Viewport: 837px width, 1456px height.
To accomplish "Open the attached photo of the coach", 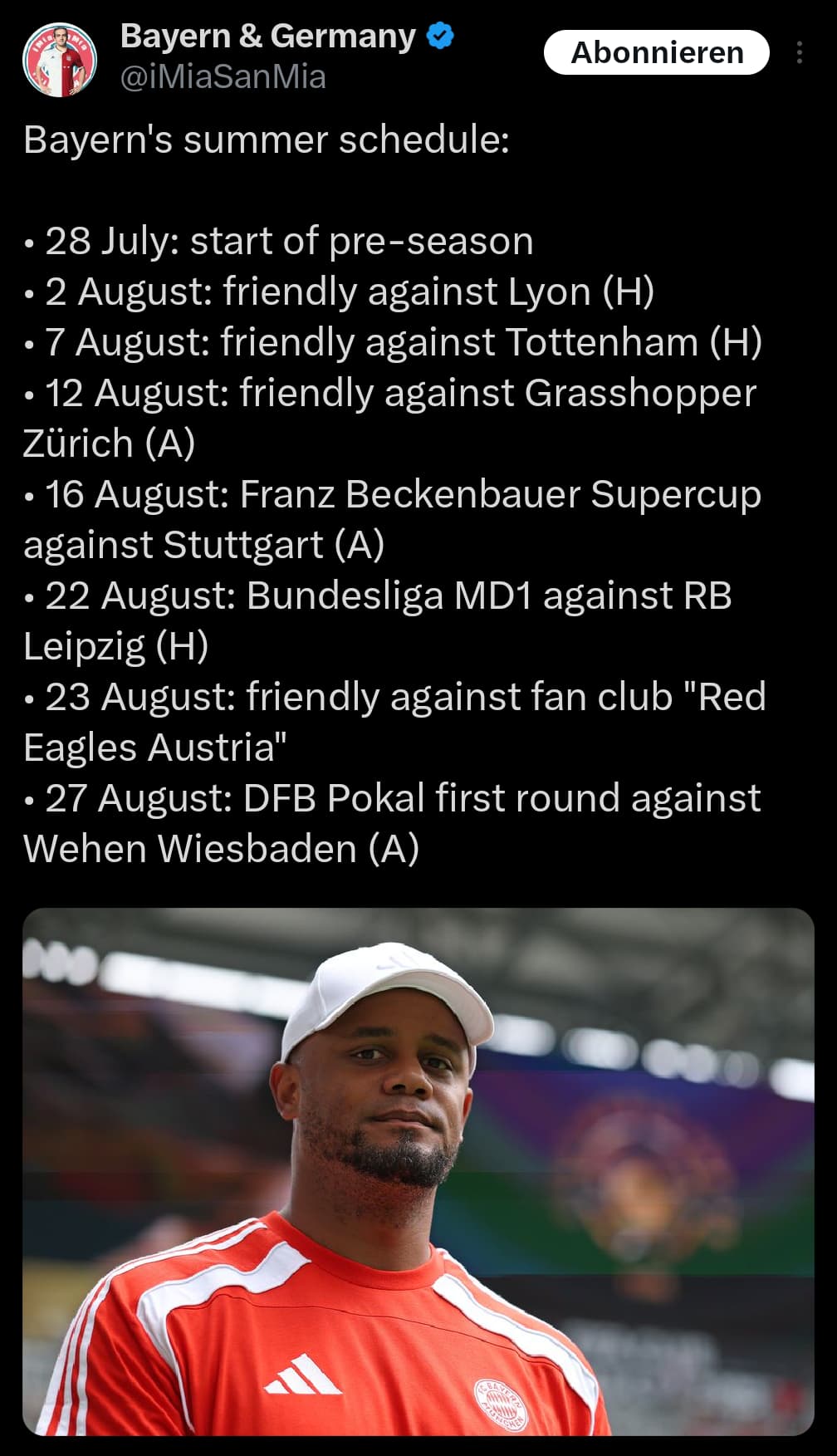I will point(418,1171).
